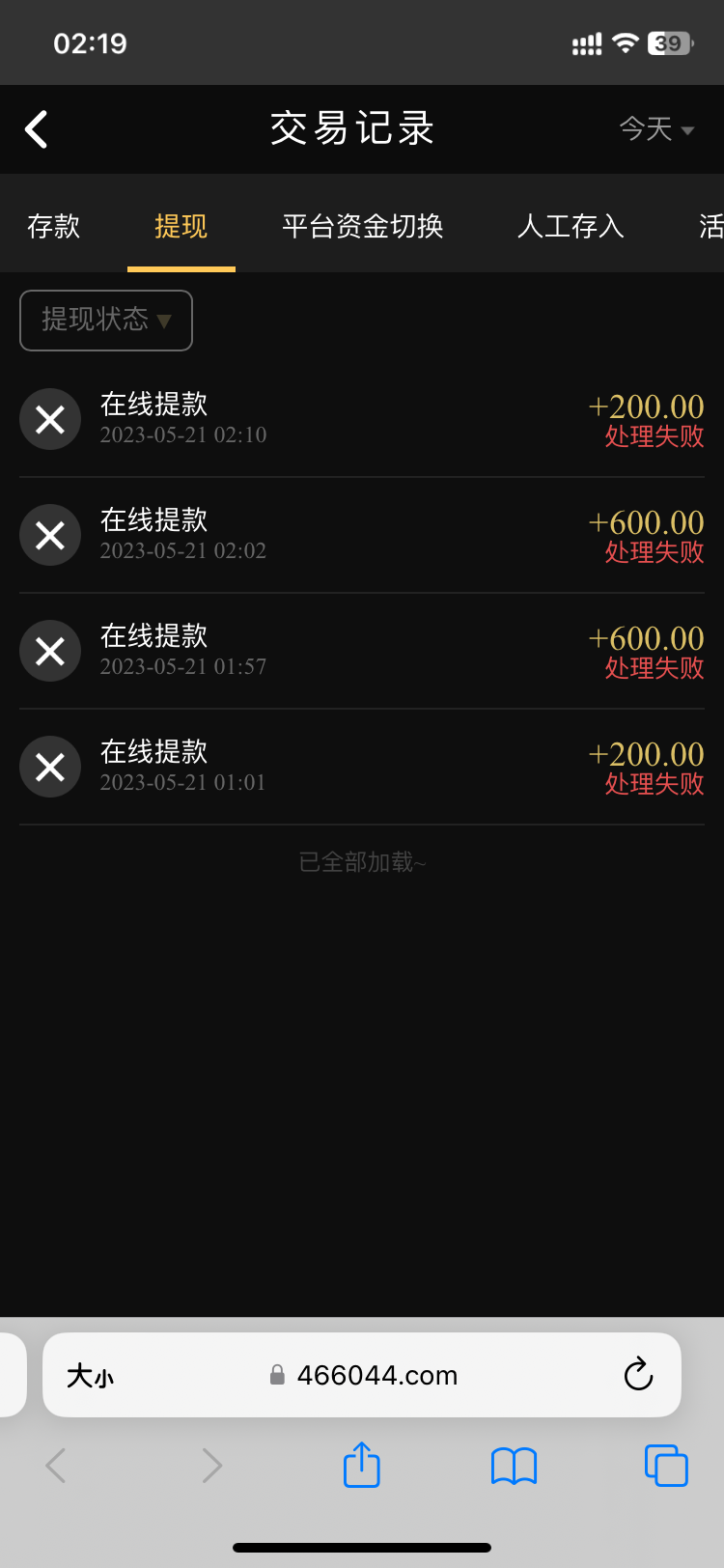Screen dimensions: 724x1568
Task: Open the 人工存入 tab
Action: click(x=571, y=226)
